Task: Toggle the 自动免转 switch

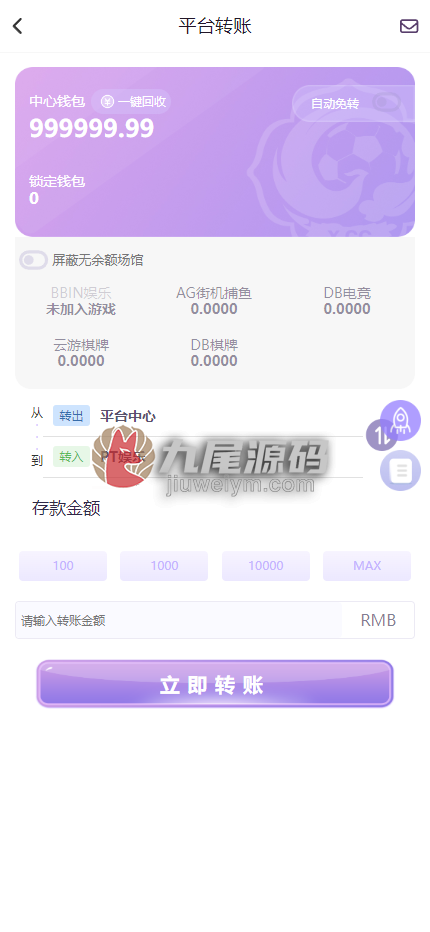Action: point(387,103)
